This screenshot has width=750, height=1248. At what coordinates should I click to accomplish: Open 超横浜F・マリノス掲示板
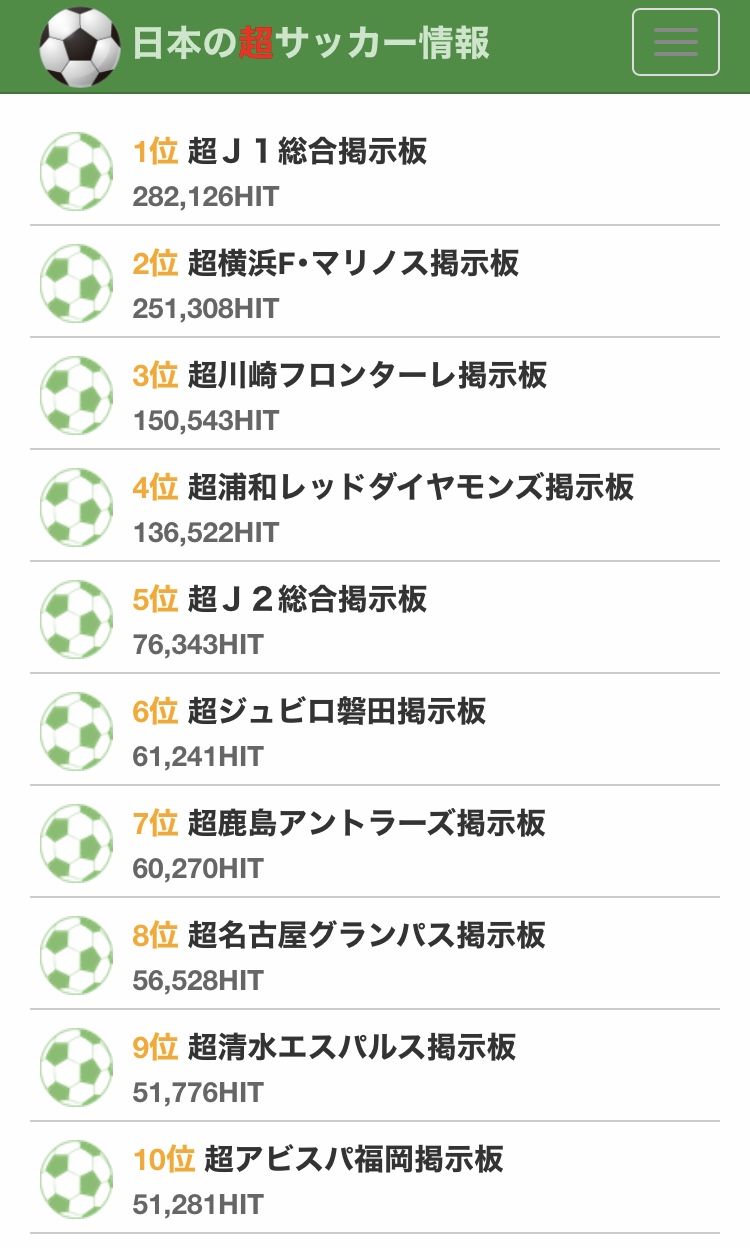tap(353, 264)
